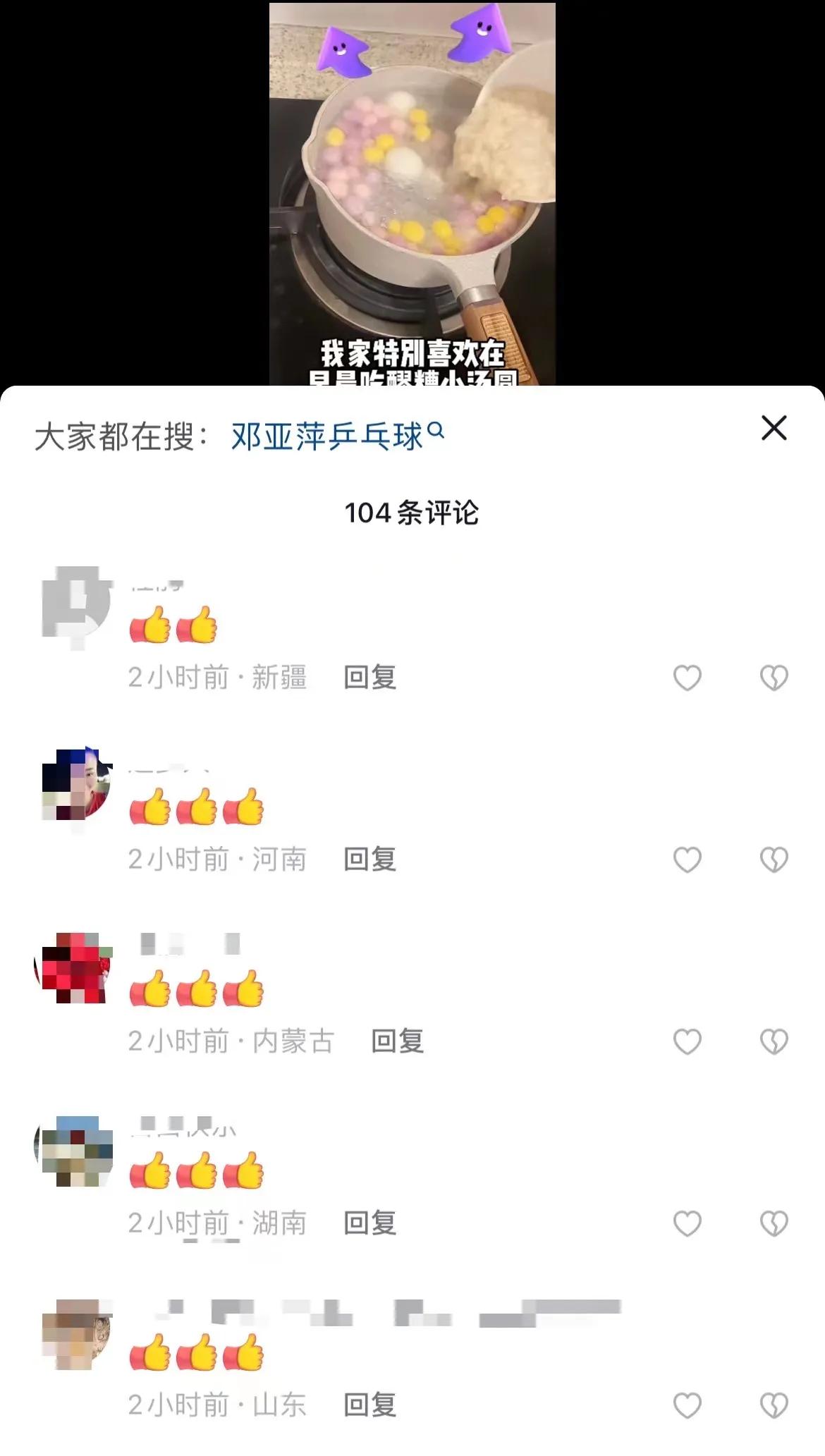Close the comments panel
The width and height of the screenshot is (825, 1456).
tap(774, 428)
